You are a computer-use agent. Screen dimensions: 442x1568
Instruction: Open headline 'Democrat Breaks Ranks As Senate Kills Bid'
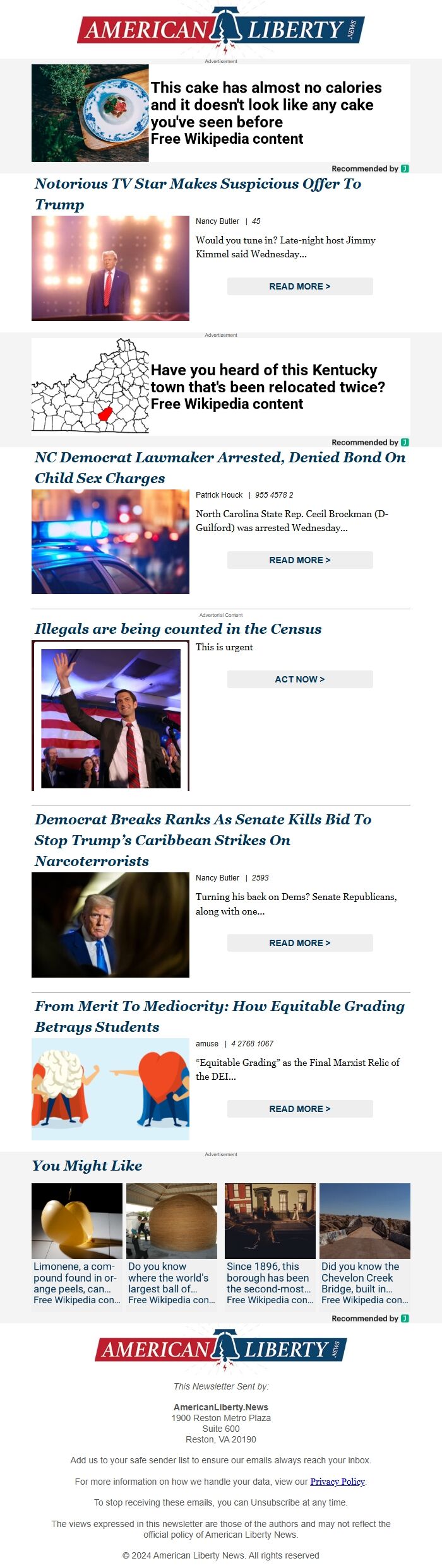click(203, 840)
